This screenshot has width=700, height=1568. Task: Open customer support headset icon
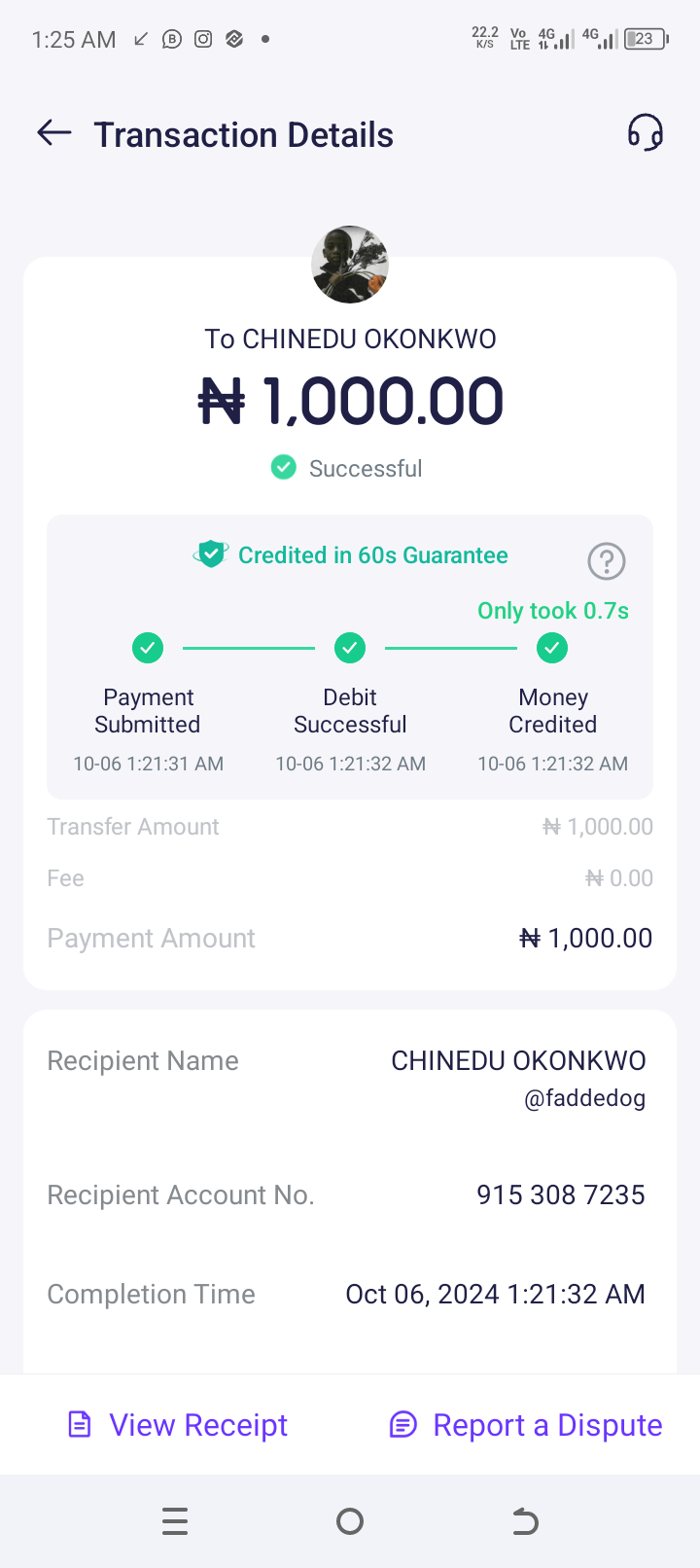tap(645, 132)
